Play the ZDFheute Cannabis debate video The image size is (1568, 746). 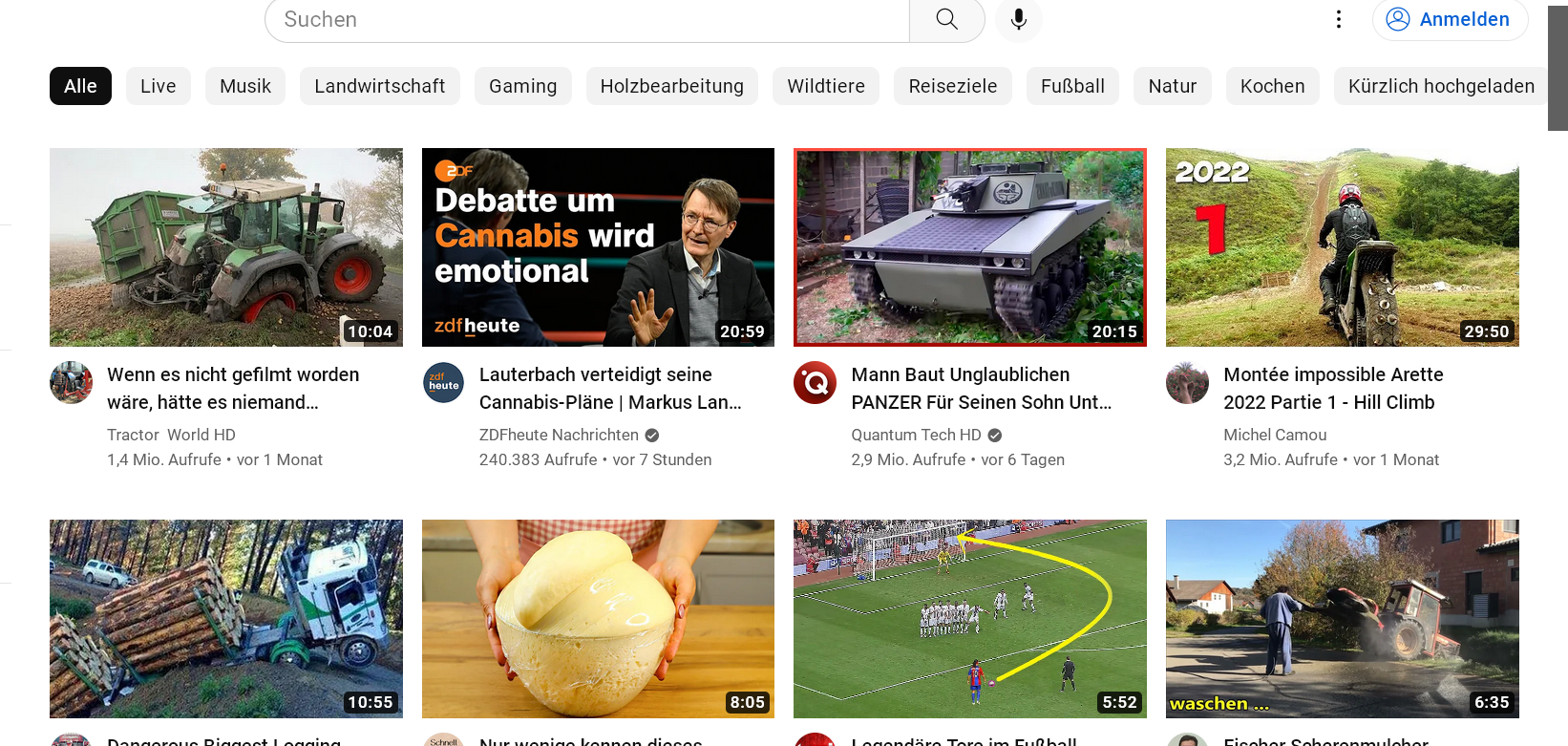[x=598, y=246]
